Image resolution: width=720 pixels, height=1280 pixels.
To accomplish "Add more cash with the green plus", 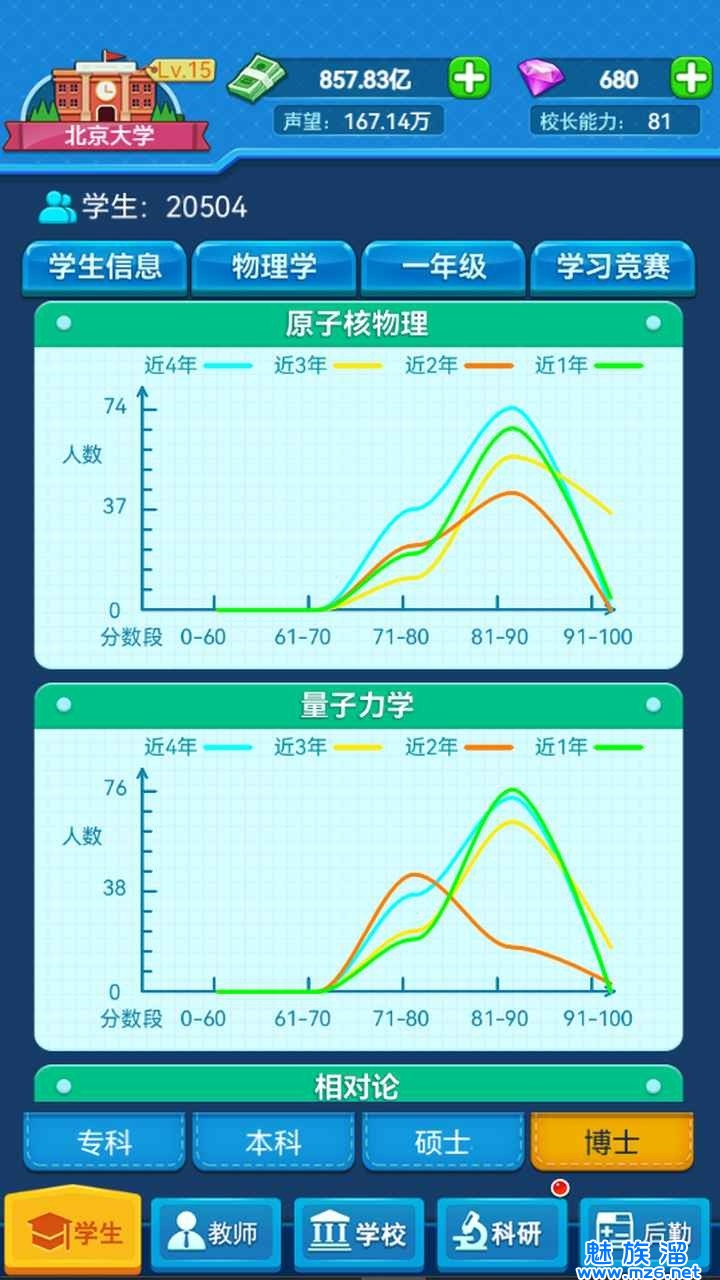I will (469, 78).
